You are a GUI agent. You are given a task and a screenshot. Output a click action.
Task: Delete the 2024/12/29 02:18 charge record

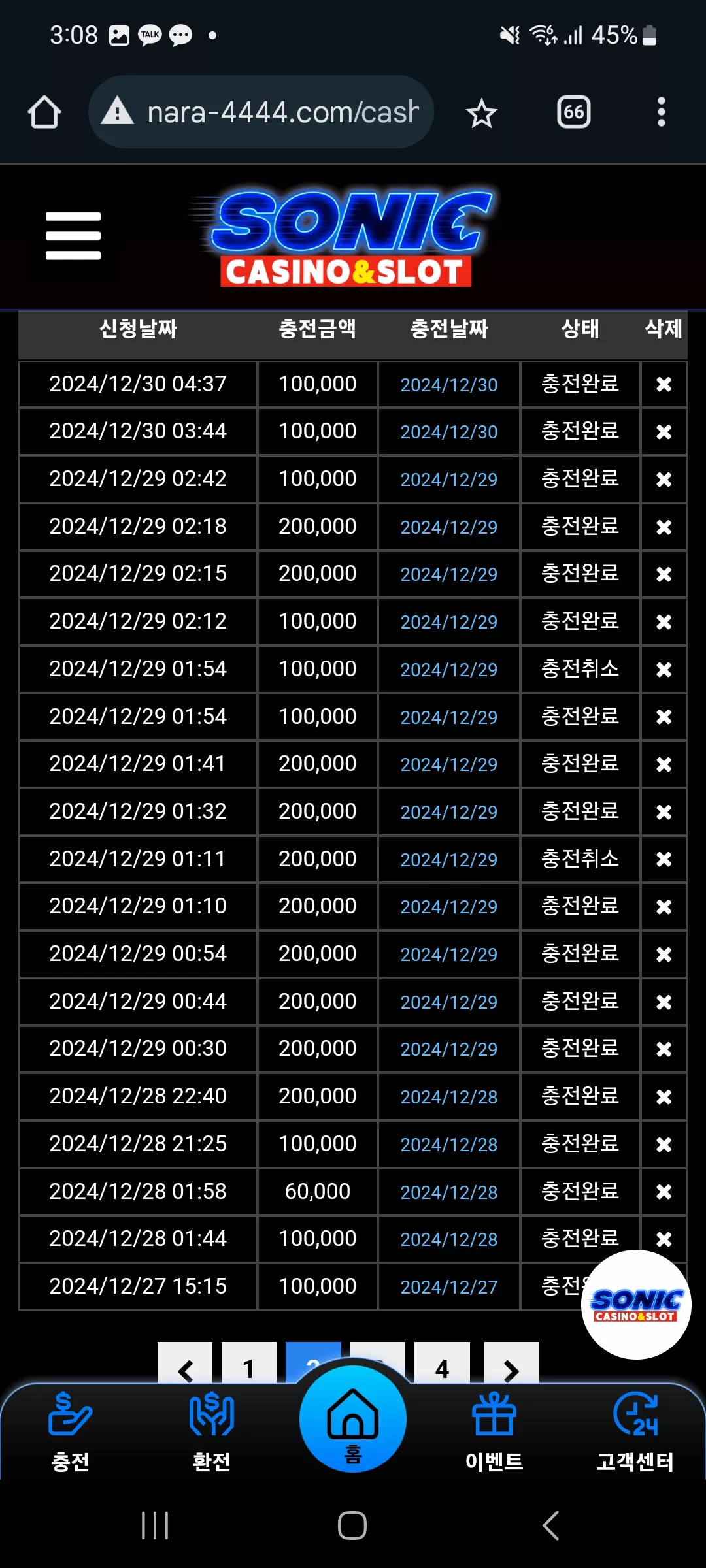pyautogui.click(x=664, y=527)
